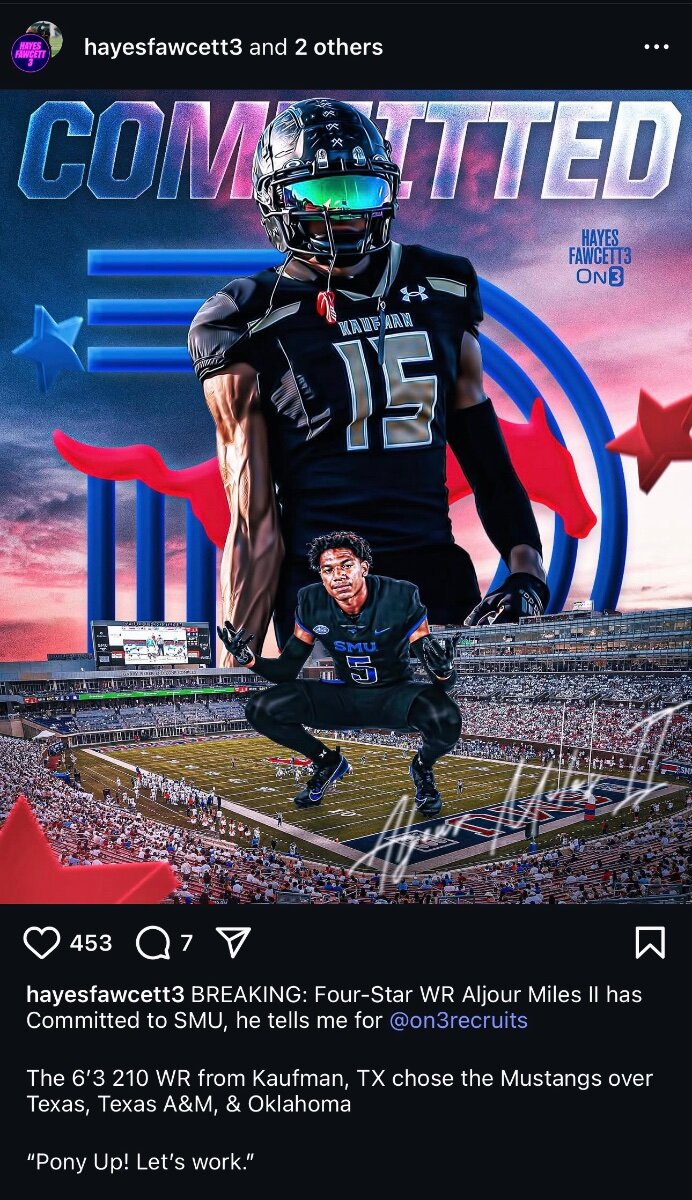Open the post's three-dot options menu
The width and height of the screenshot is (692, 1200).
point(656,47)
